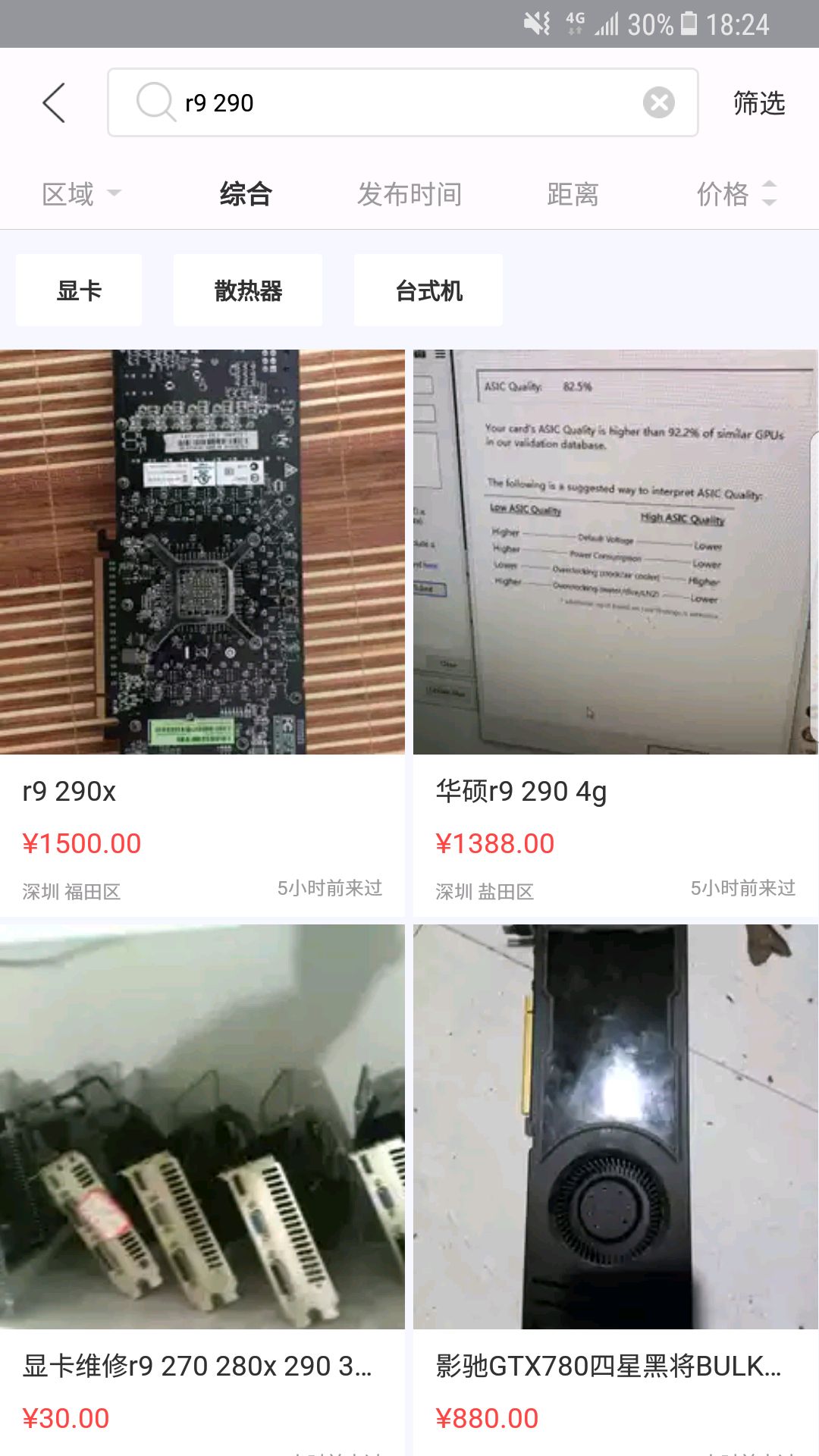The image size is (819, 1456).
Task: Open the 筛选 filter options
Action: pyautogui.click(x=759, y=103)
